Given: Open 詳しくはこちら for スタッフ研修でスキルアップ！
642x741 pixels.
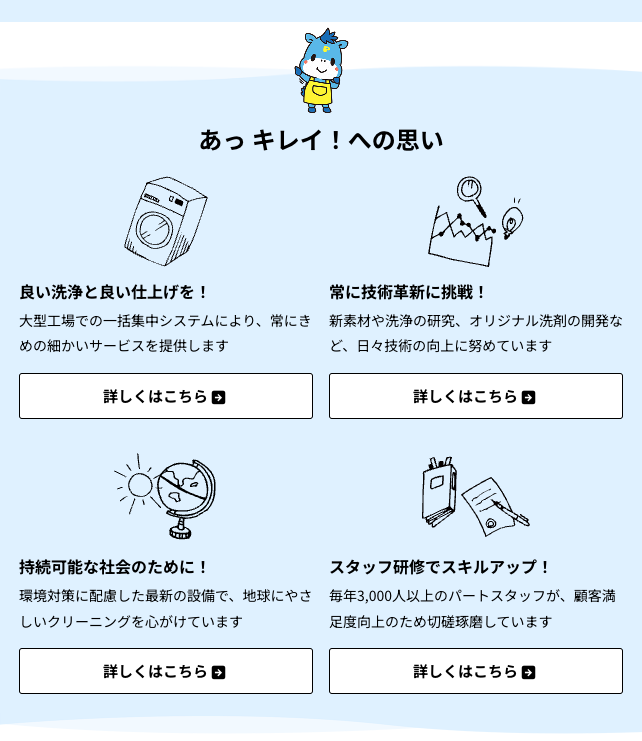Looking at the screenshot, I should [x=475, y=671].
